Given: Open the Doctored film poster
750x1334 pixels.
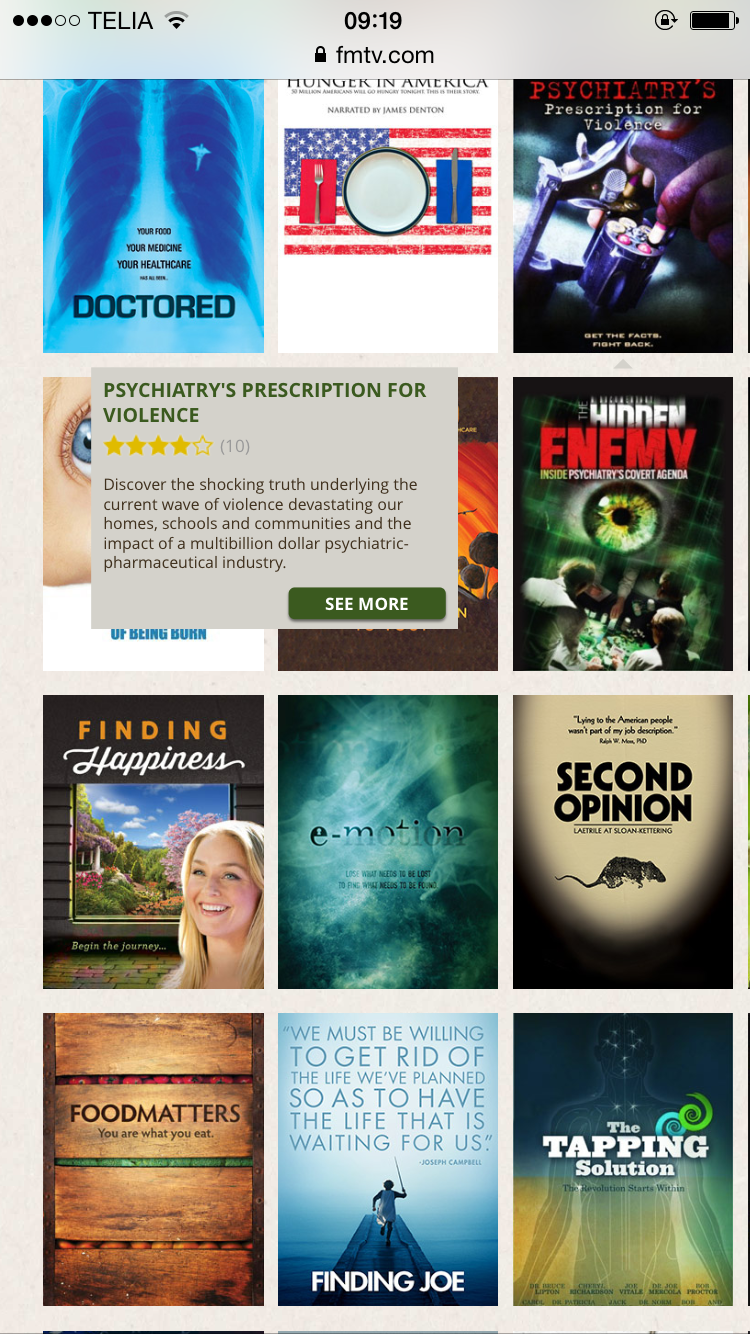Looking at the screenshot, I should [153, 215].
